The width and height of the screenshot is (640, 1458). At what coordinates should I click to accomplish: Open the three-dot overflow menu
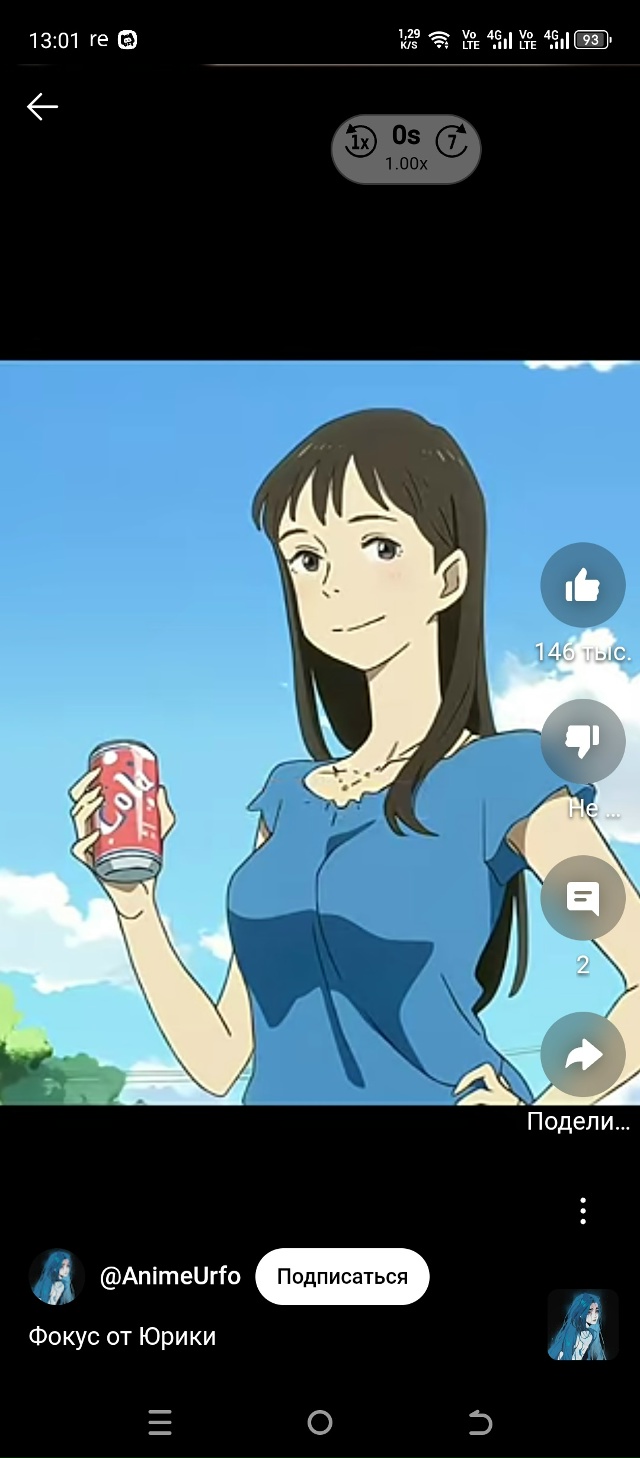[583, 1211]
